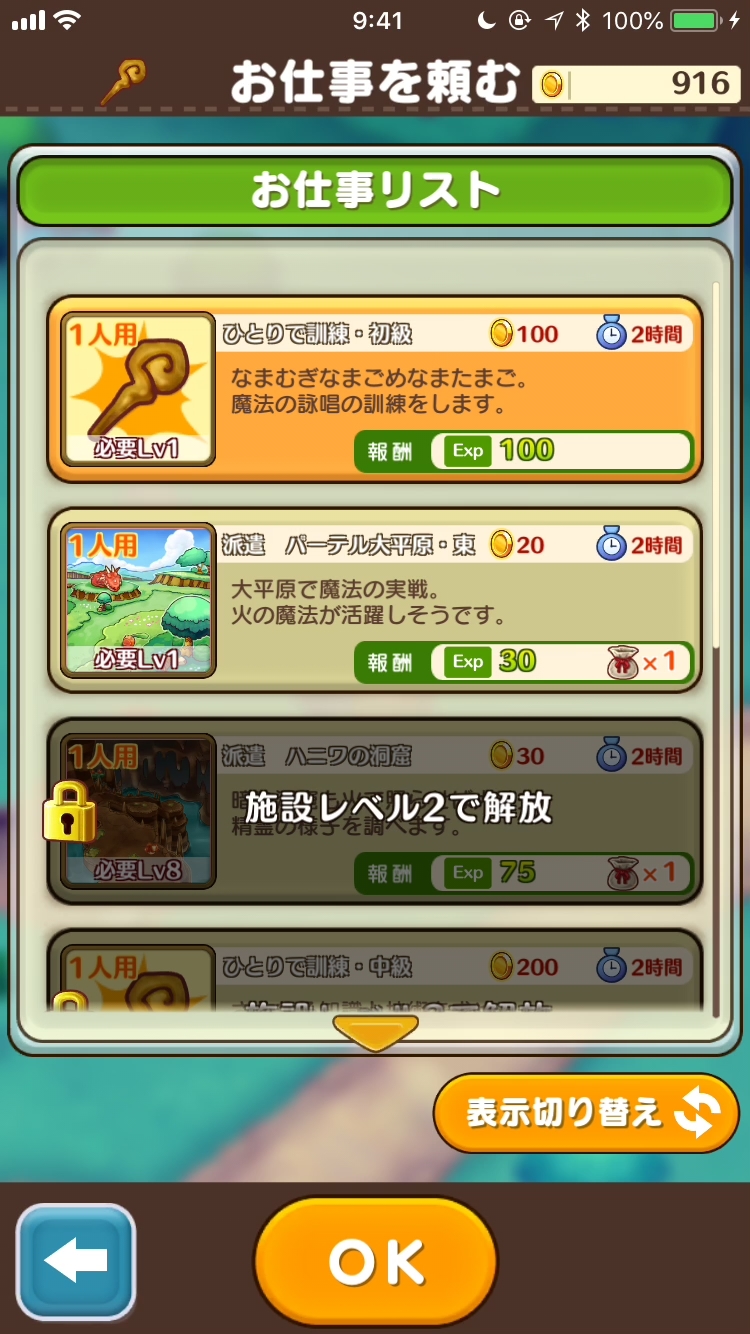Confirm with the OK button
Screen dimensions: 750x1334
375,1263
